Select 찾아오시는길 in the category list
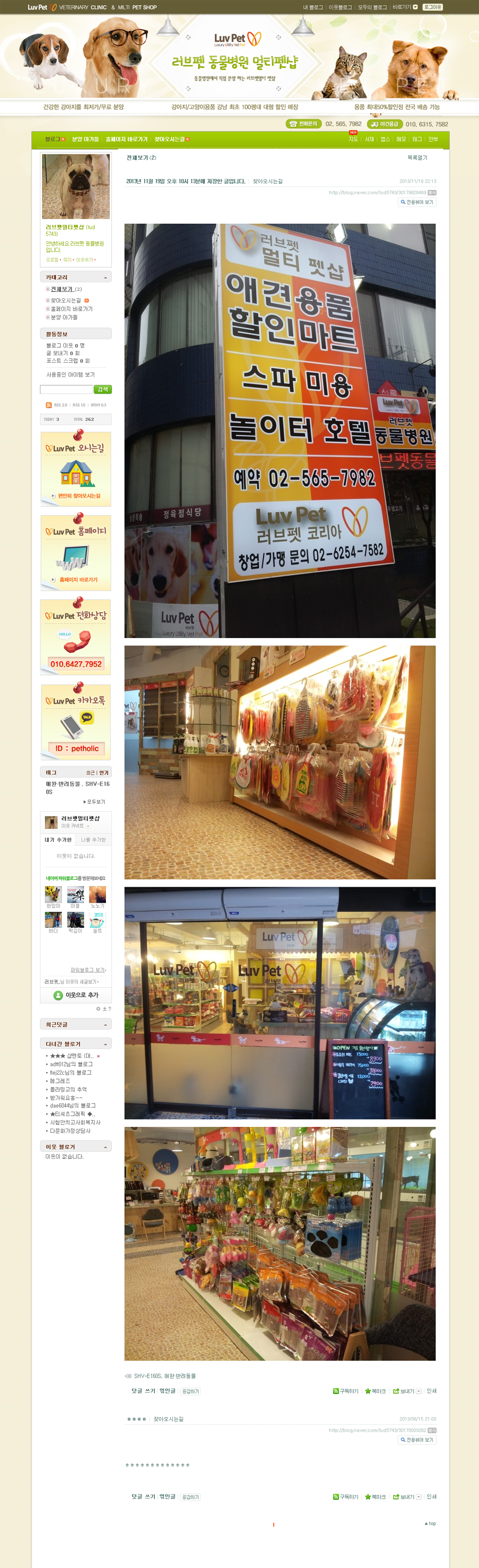 point(65,301)
